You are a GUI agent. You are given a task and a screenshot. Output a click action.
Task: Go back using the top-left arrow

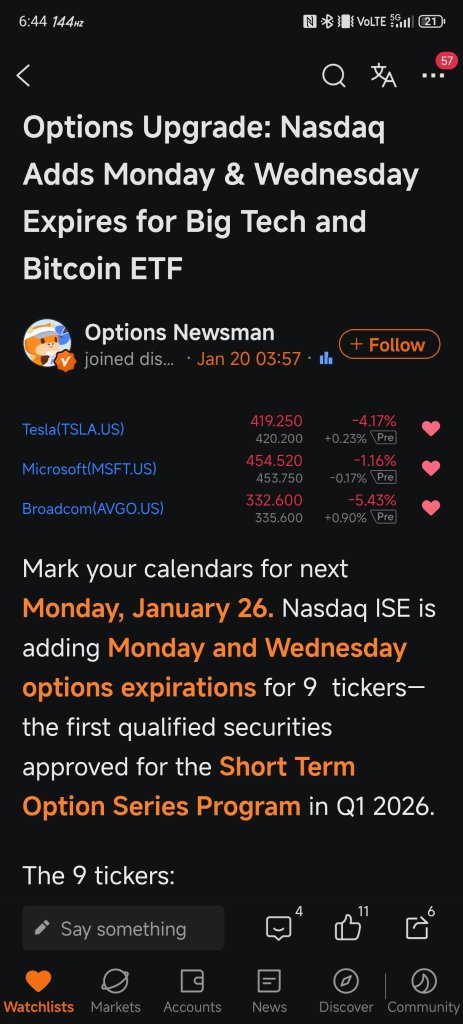click(x=24, y=76)
